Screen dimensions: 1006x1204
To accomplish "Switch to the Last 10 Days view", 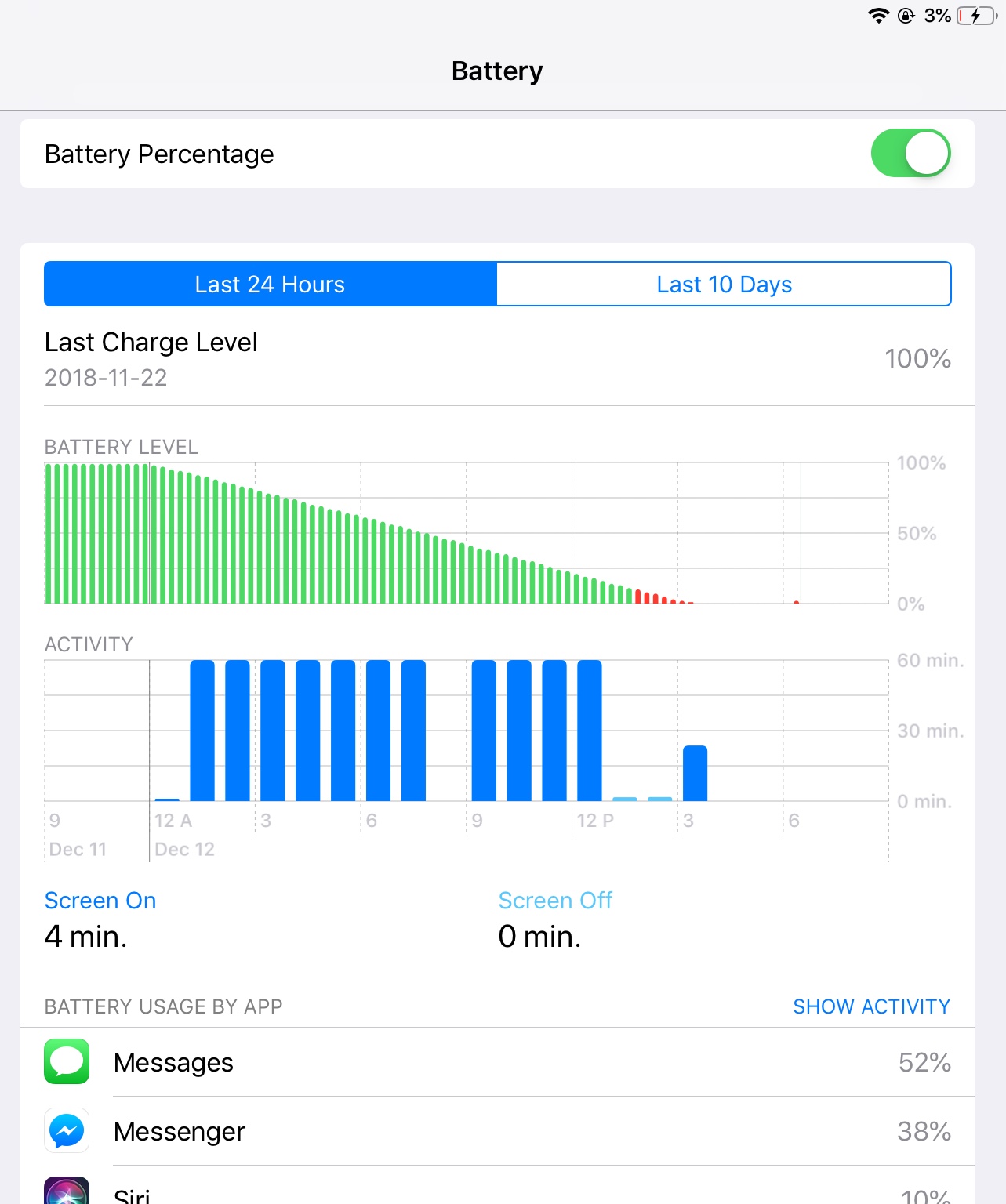I will coord(724,284).
